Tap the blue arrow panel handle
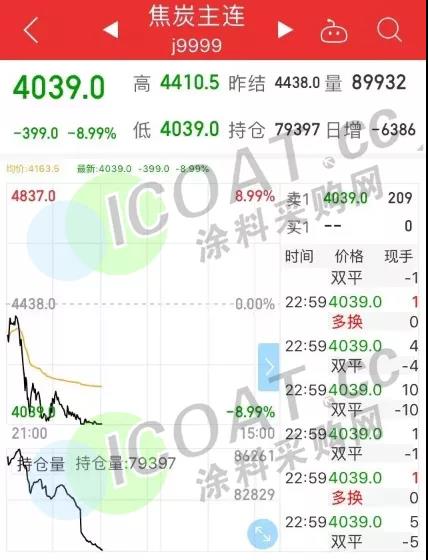428x560 pixels. [x=269, y=367]
